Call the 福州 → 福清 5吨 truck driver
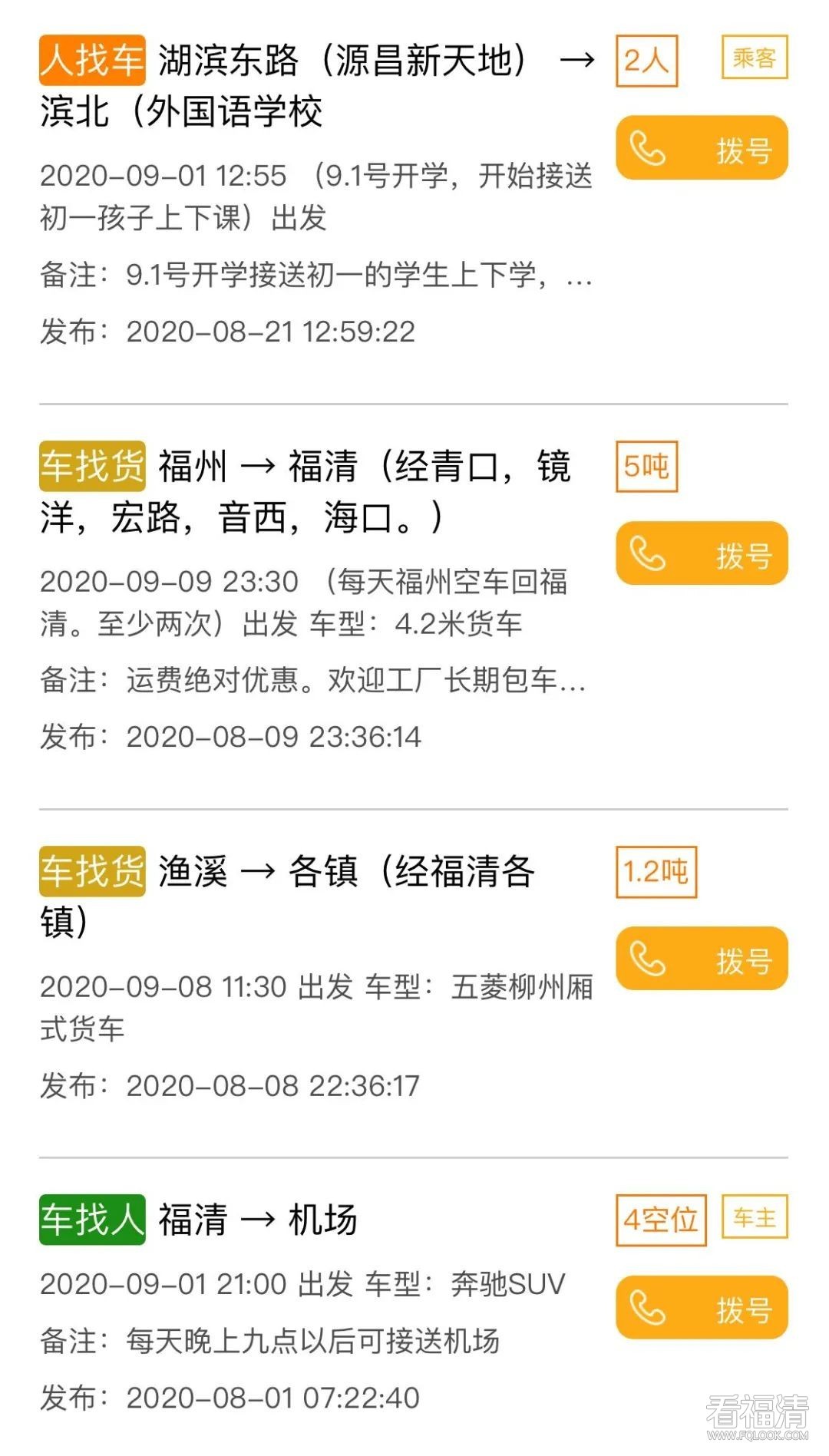This screenshot has height=1456, width=829. point(702,553)
